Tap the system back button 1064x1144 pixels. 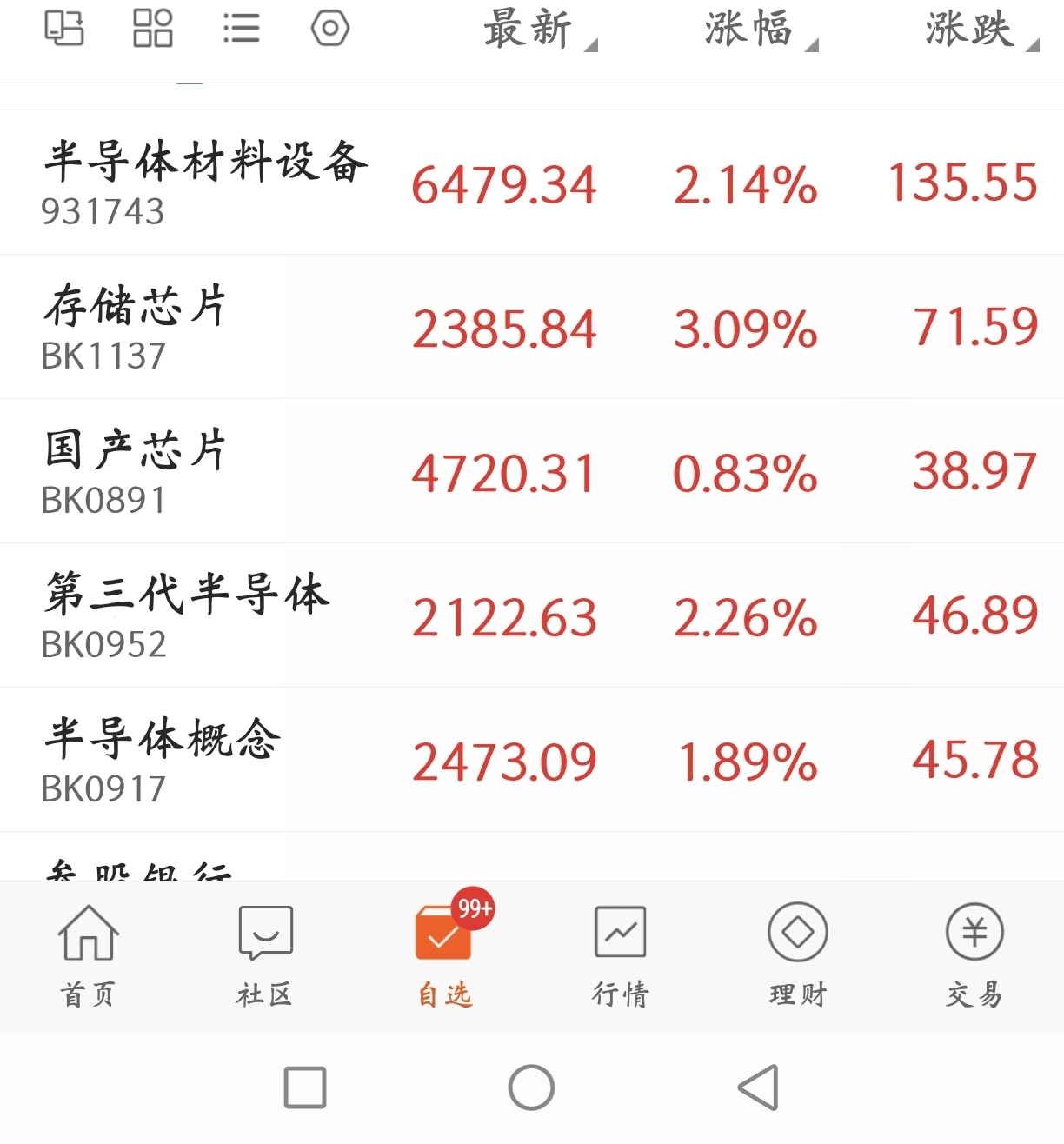click(758, 1087)
